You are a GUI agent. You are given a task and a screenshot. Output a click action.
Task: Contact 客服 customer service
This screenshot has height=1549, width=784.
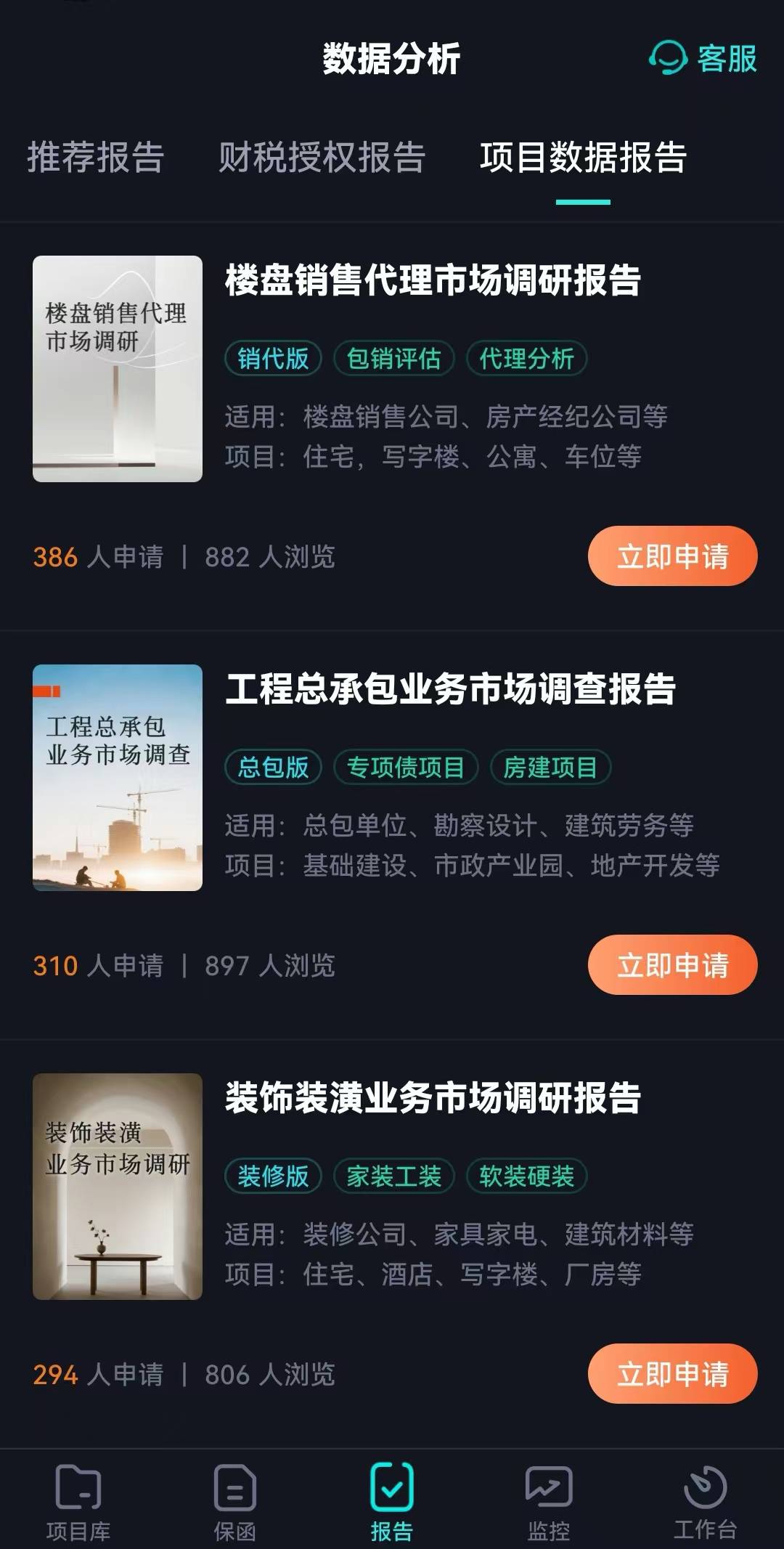(x=703, y=58)
